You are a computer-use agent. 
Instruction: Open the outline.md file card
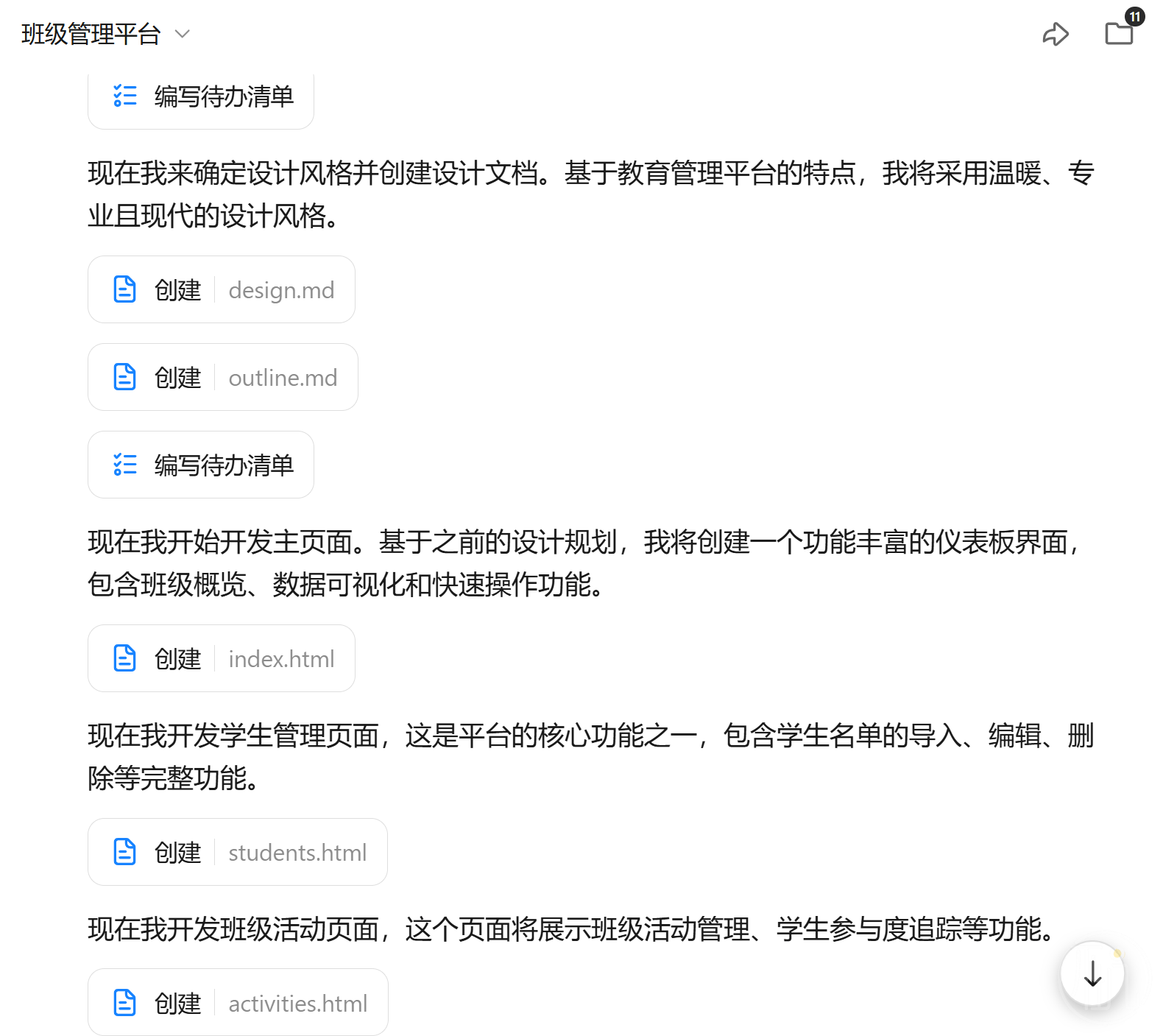click(x=223, y=378)
